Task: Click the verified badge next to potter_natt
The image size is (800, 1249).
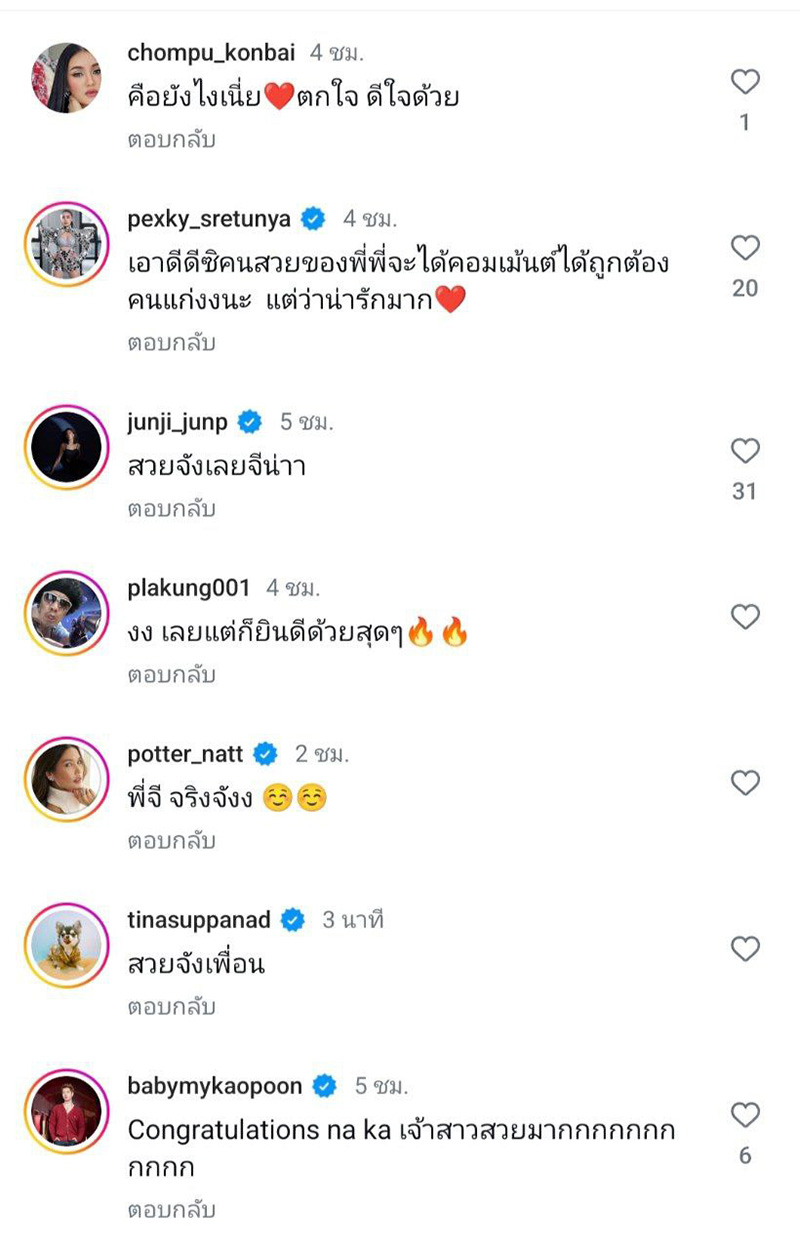Action: pos(264,752)
